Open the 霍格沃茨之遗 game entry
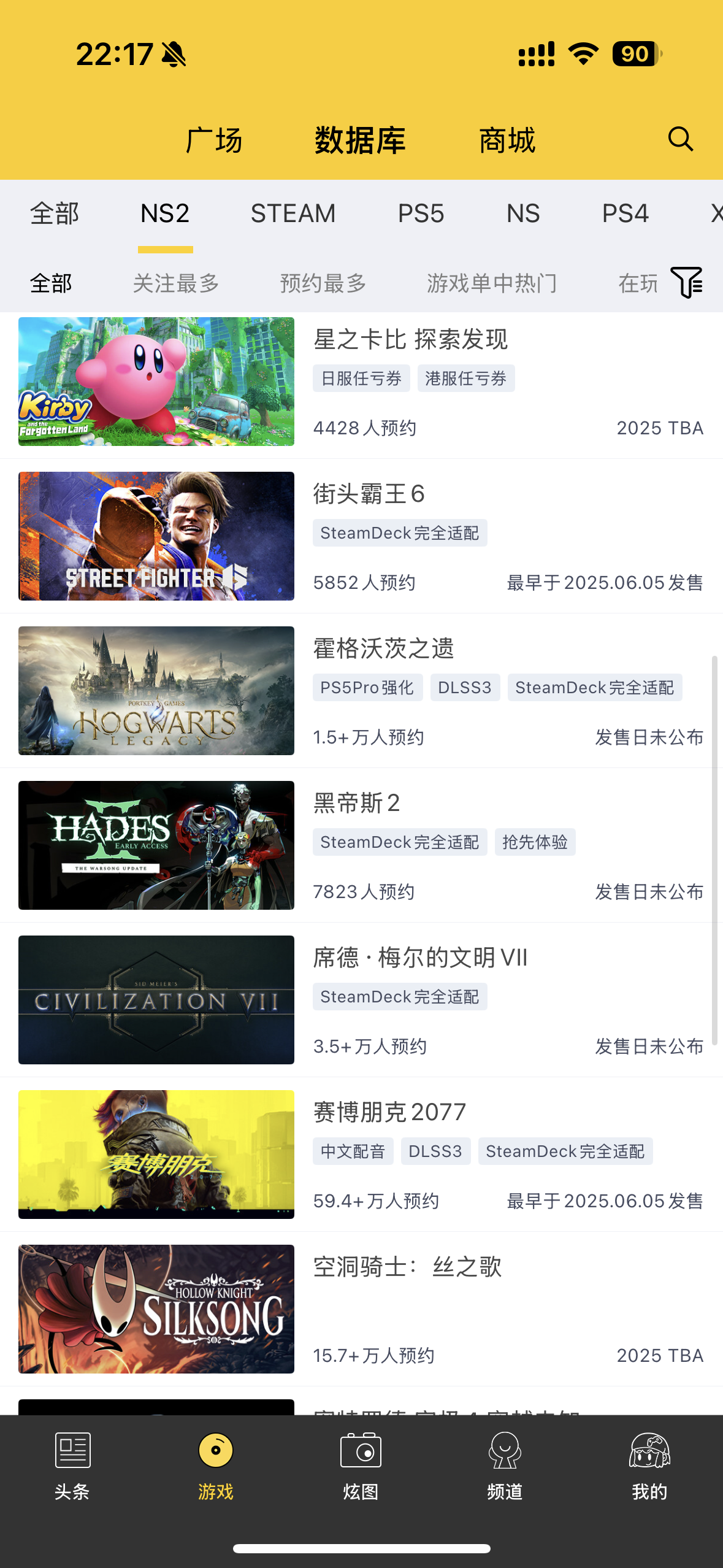Viewport: 723px width, 1568px height. point(383,648)
